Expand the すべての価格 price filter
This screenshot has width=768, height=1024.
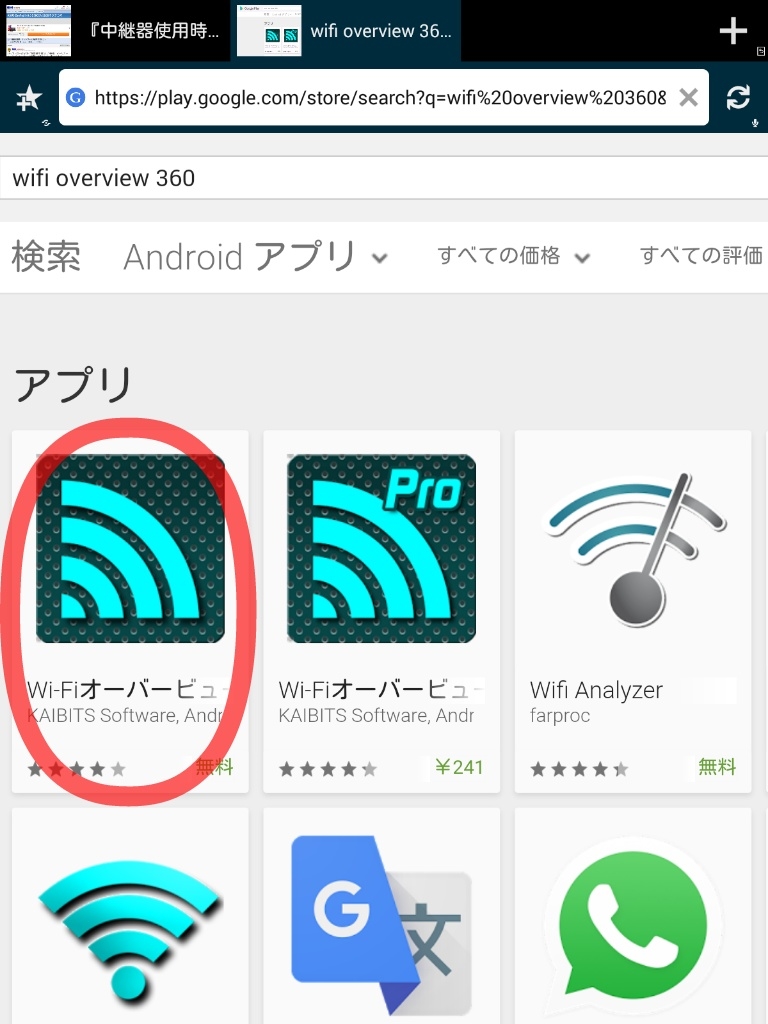pyautogui.click(x=514, y=257)
